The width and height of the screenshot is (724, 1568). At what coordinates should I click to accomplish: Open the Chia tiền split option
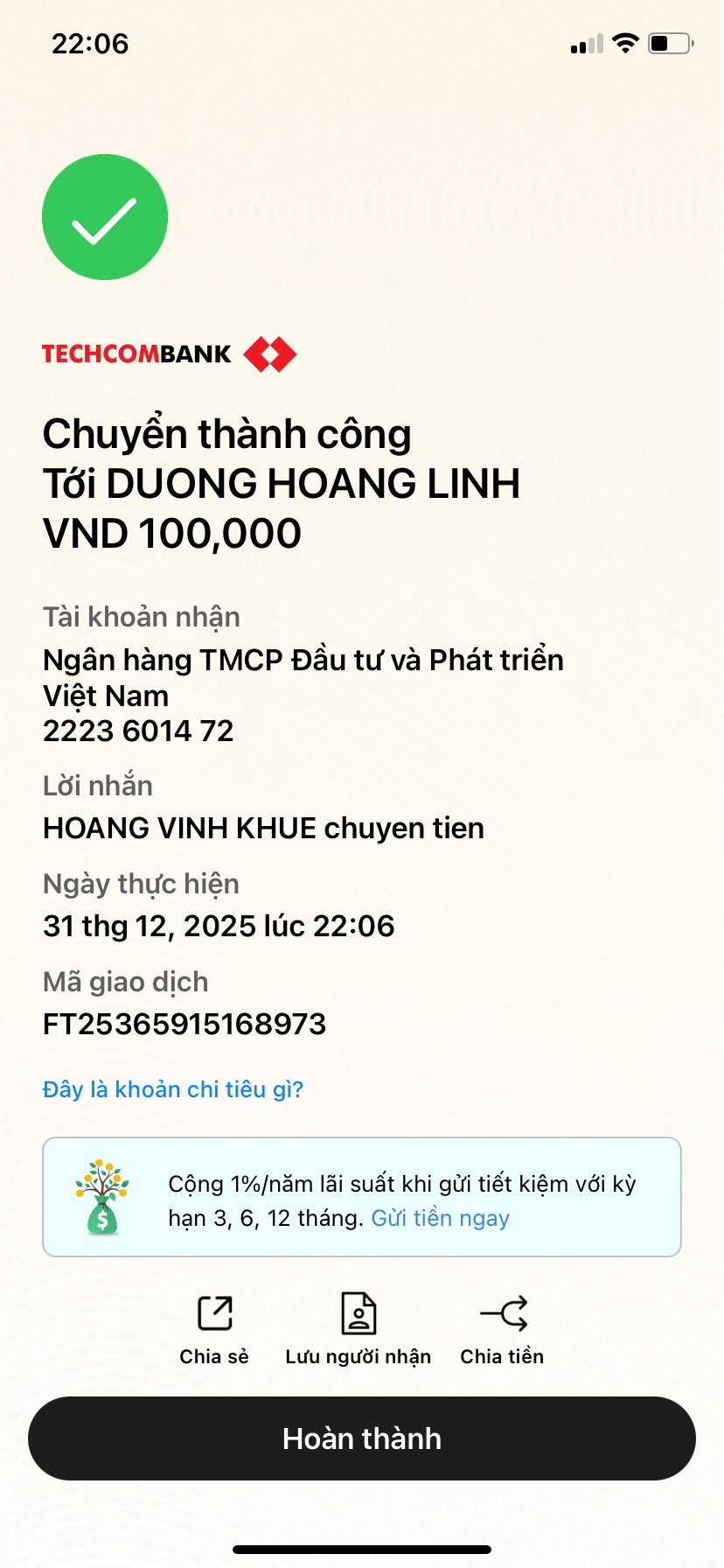point(503,1328)
